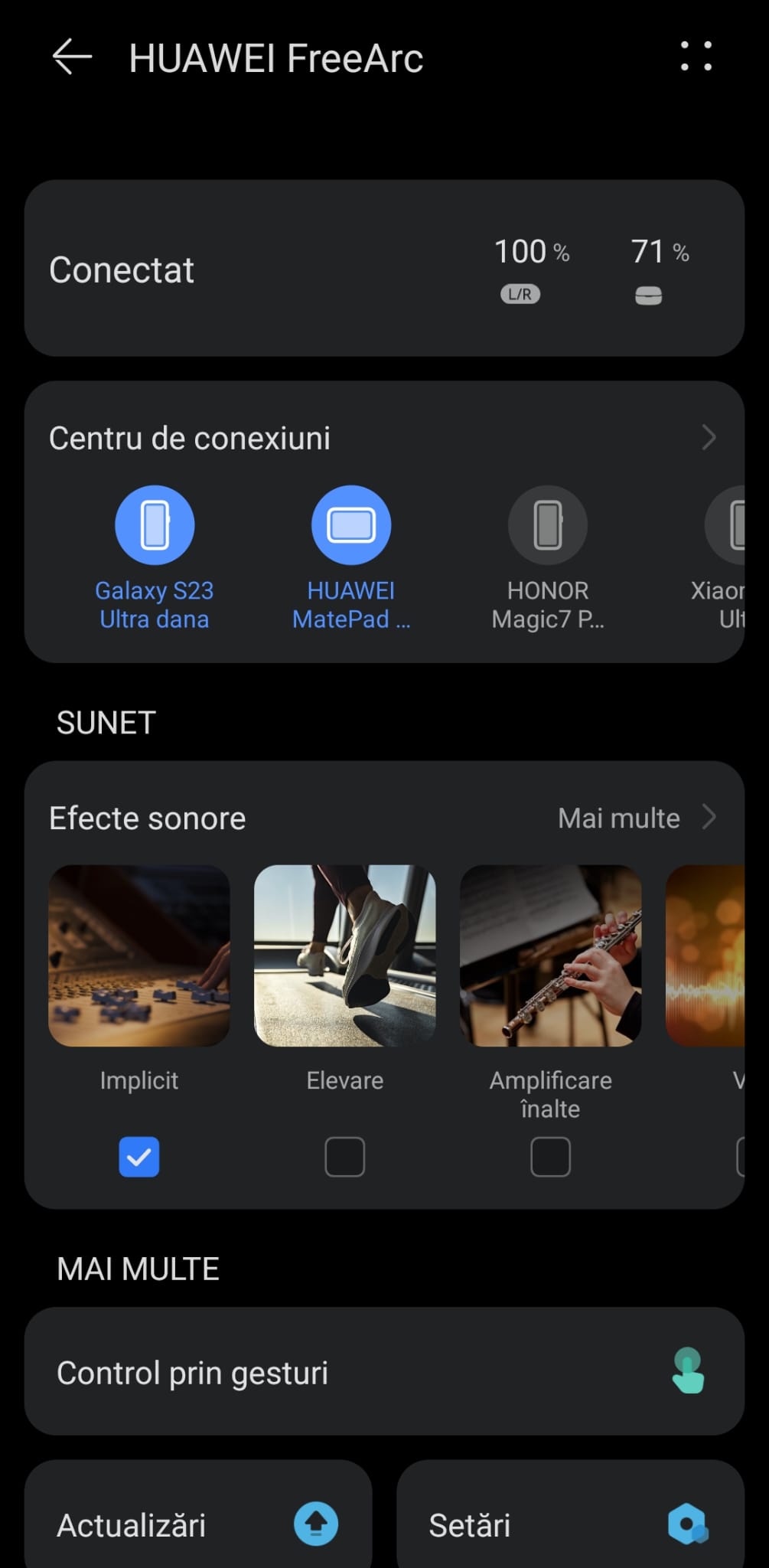Tap the Amplificare înalte flute tile
This screenshot has height=1568, width=769.
coord(551,955)
